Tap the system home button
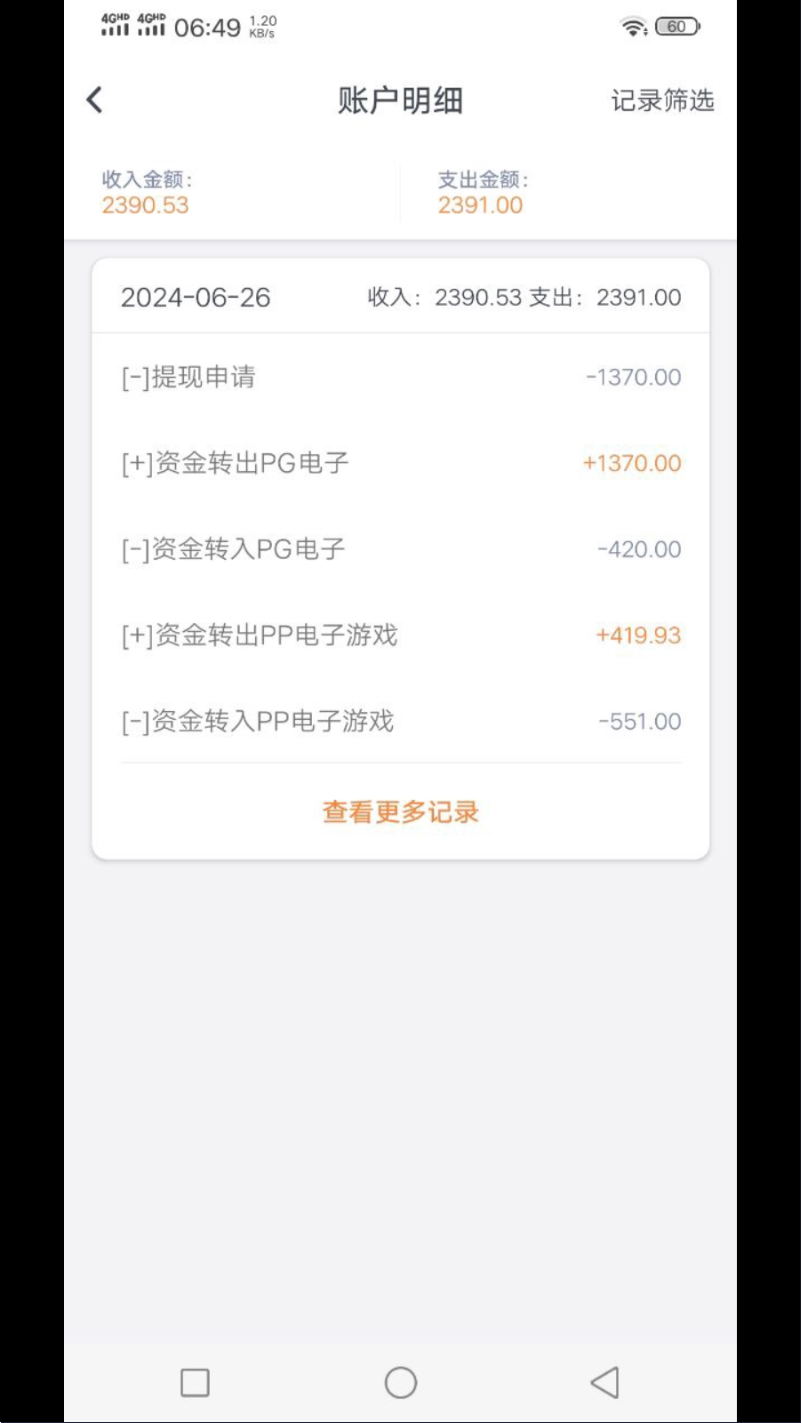This screenshot has width=801, height=1423. pos(400,1383)
